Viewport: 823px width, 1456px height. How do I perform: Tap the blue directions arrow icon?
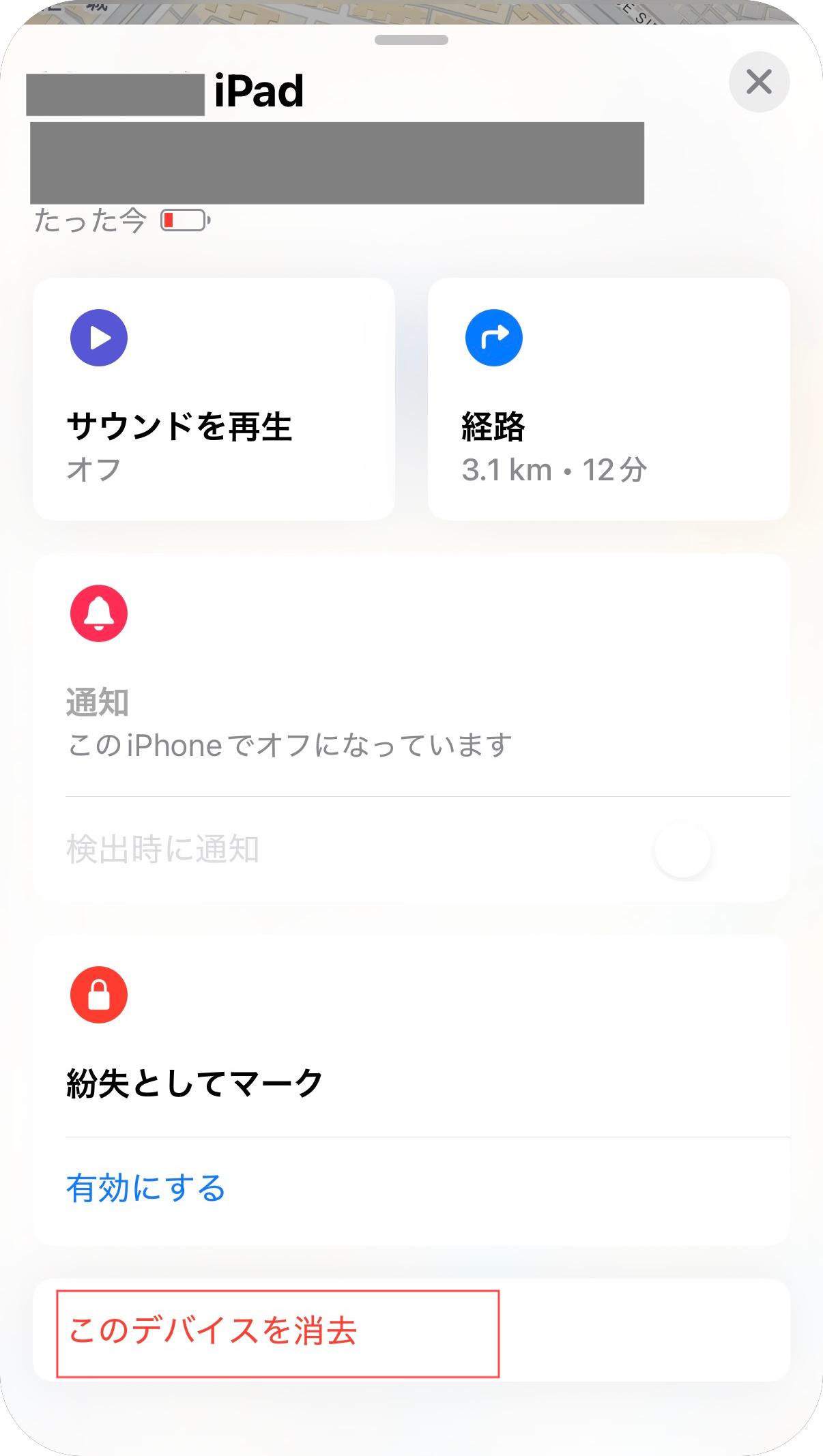coord(495,337)
